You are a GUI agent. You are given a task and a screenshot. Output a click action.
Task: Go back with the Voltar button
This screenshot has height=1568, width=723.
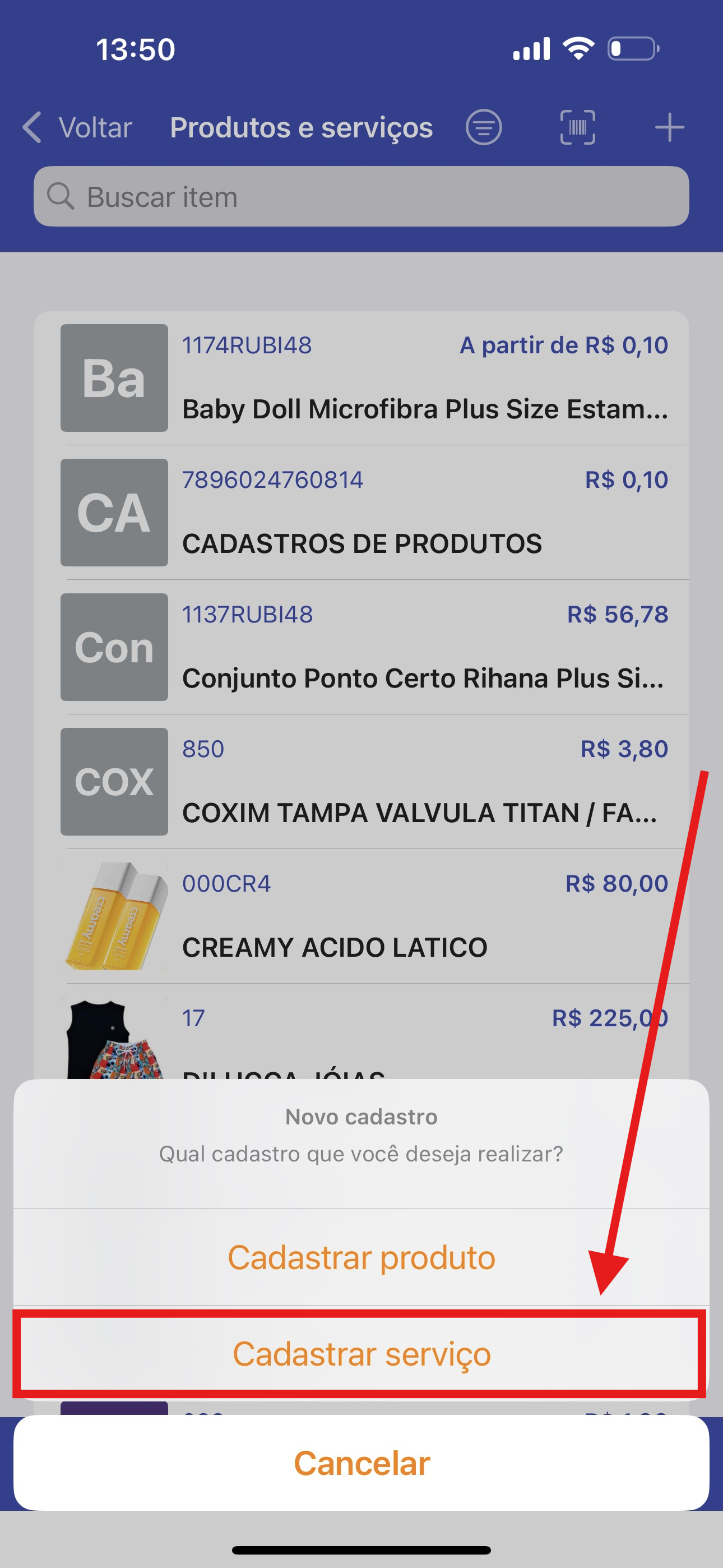(78, 128)
